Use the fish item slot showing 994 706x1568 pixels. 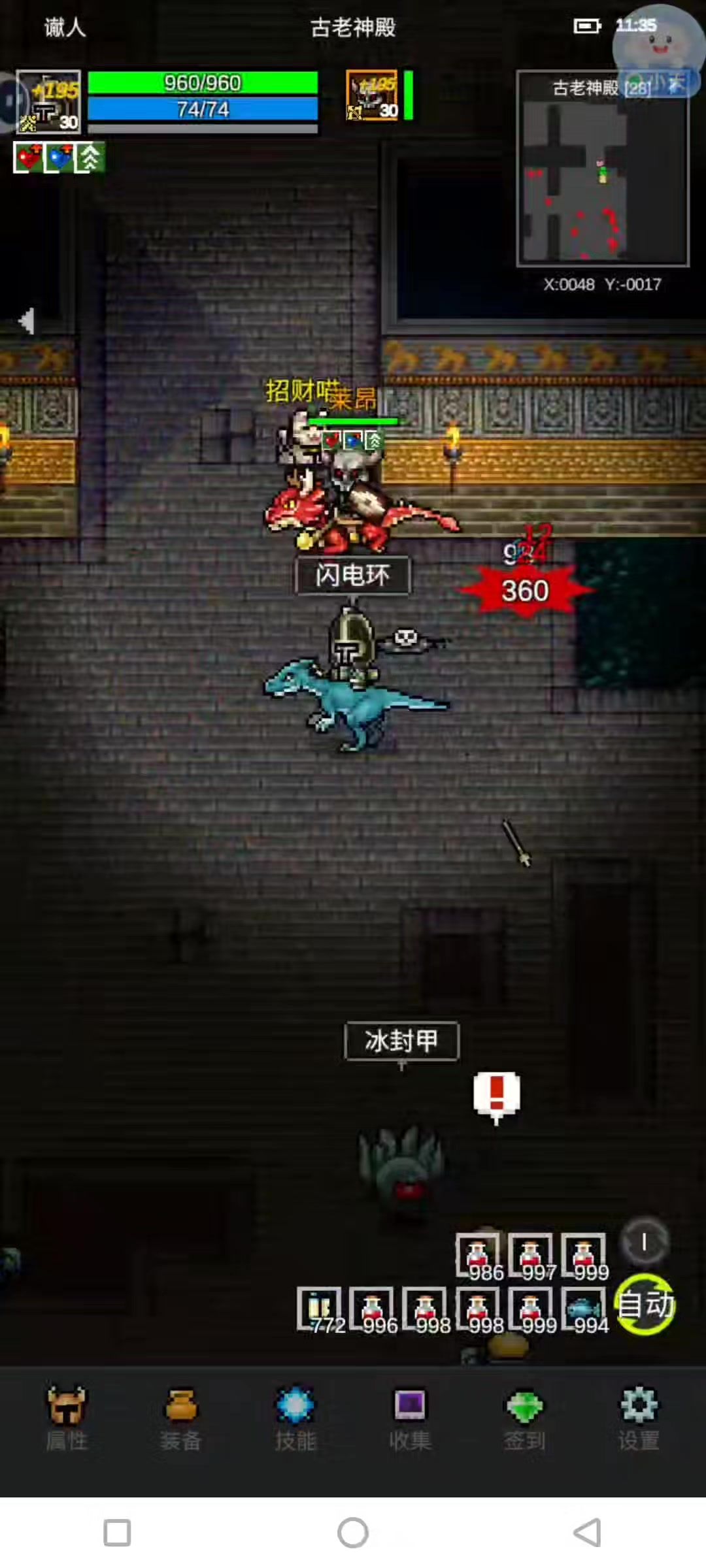[584, 1309]
